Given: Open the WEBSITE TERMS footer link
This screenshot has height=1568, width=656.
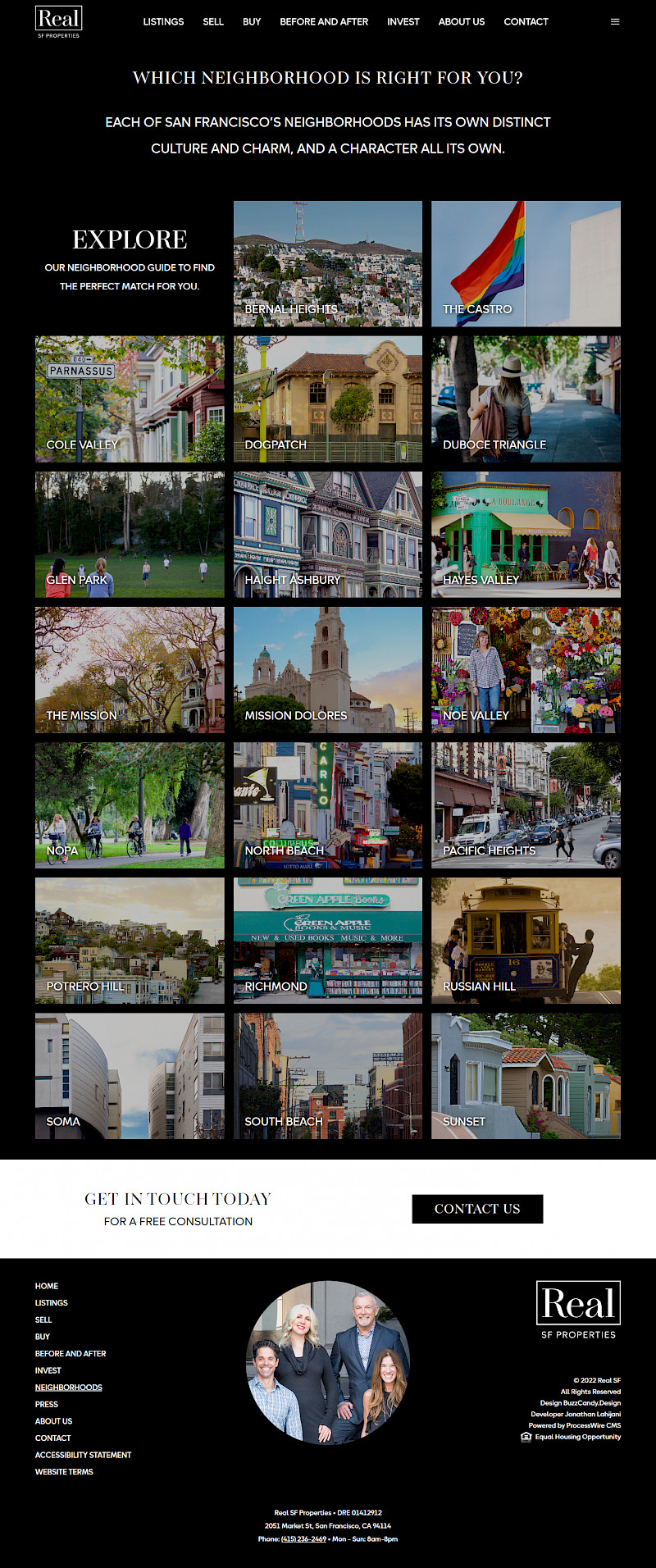Looking at the screenshot, I should tap(63, 1471).
